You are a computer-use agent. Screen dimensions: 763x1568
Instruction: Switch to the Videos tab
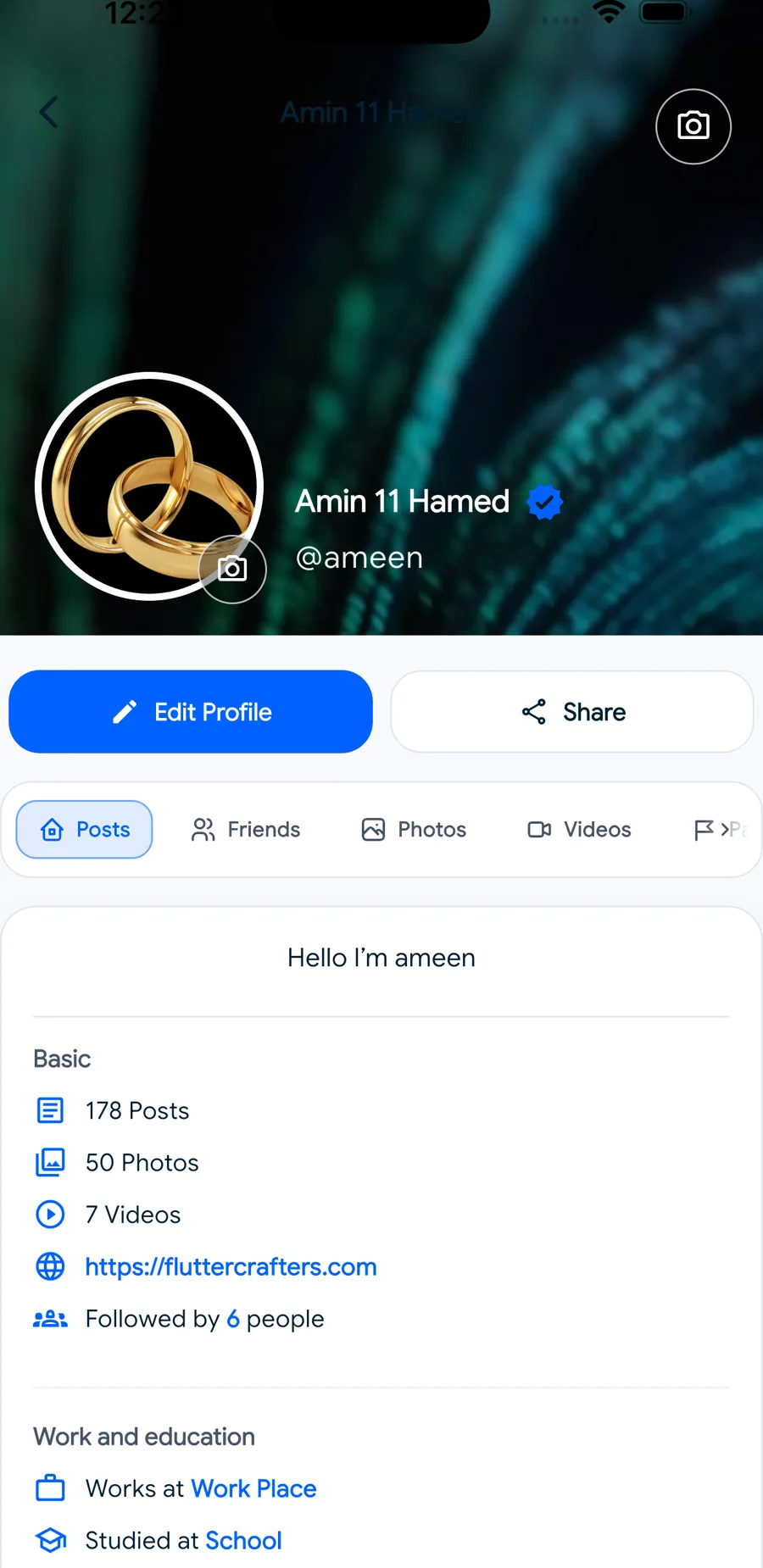pyautogui.click(x=579, y=829)
